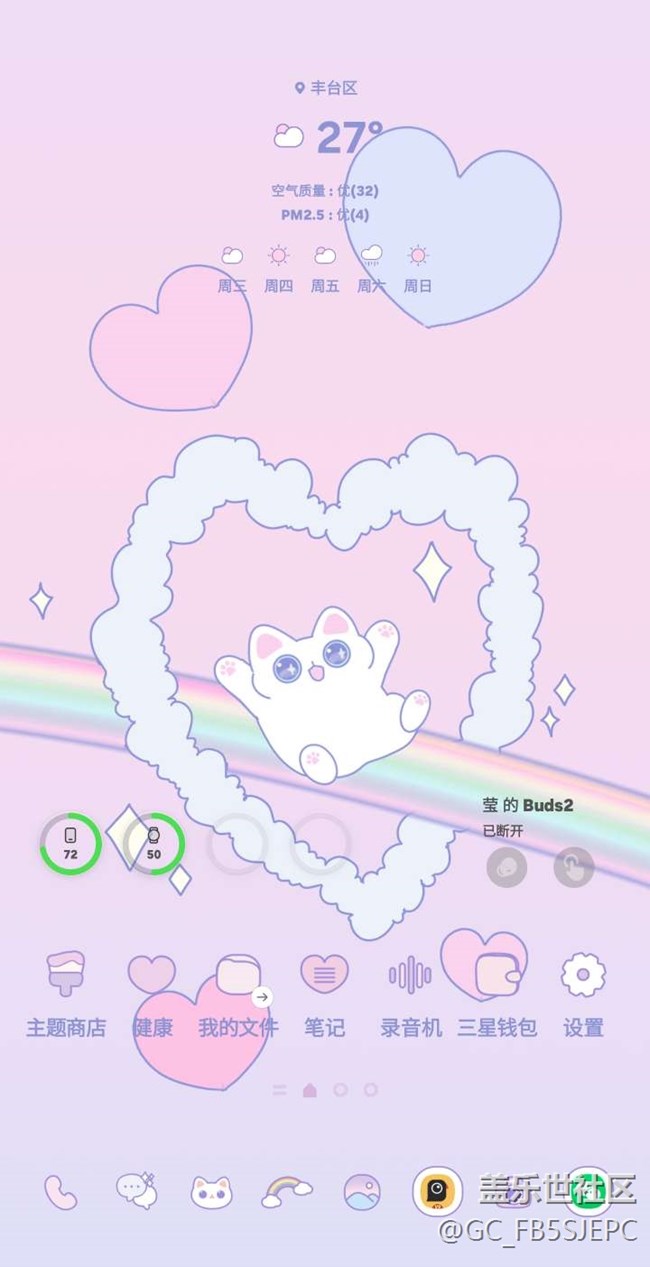Open the rainbow icon app in the dock
Viewport: 650px width, 1267px height.
pyautogui.click(x=287, y=1192)
